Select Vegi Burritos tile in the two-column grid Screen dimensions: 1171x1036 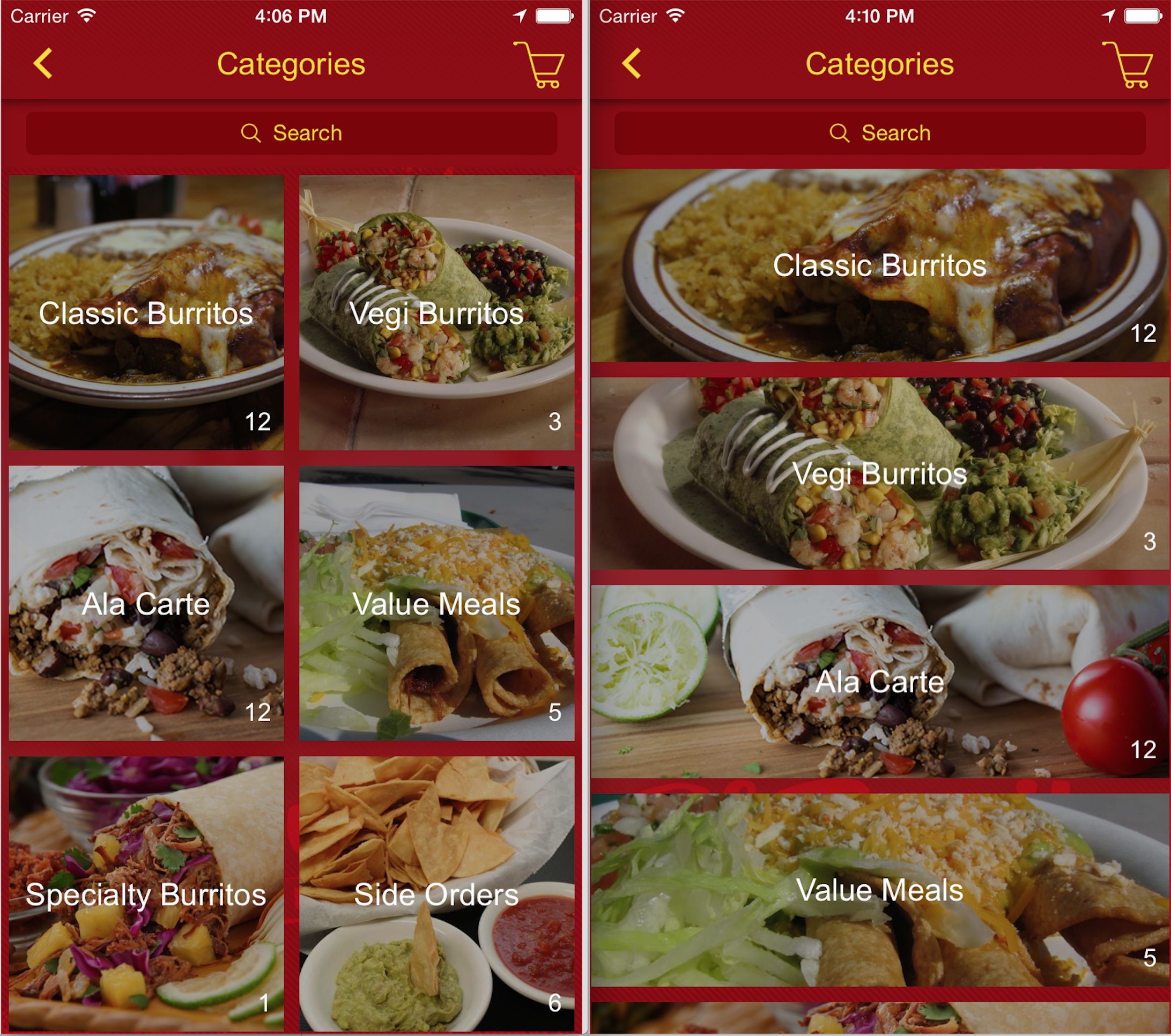436,313
